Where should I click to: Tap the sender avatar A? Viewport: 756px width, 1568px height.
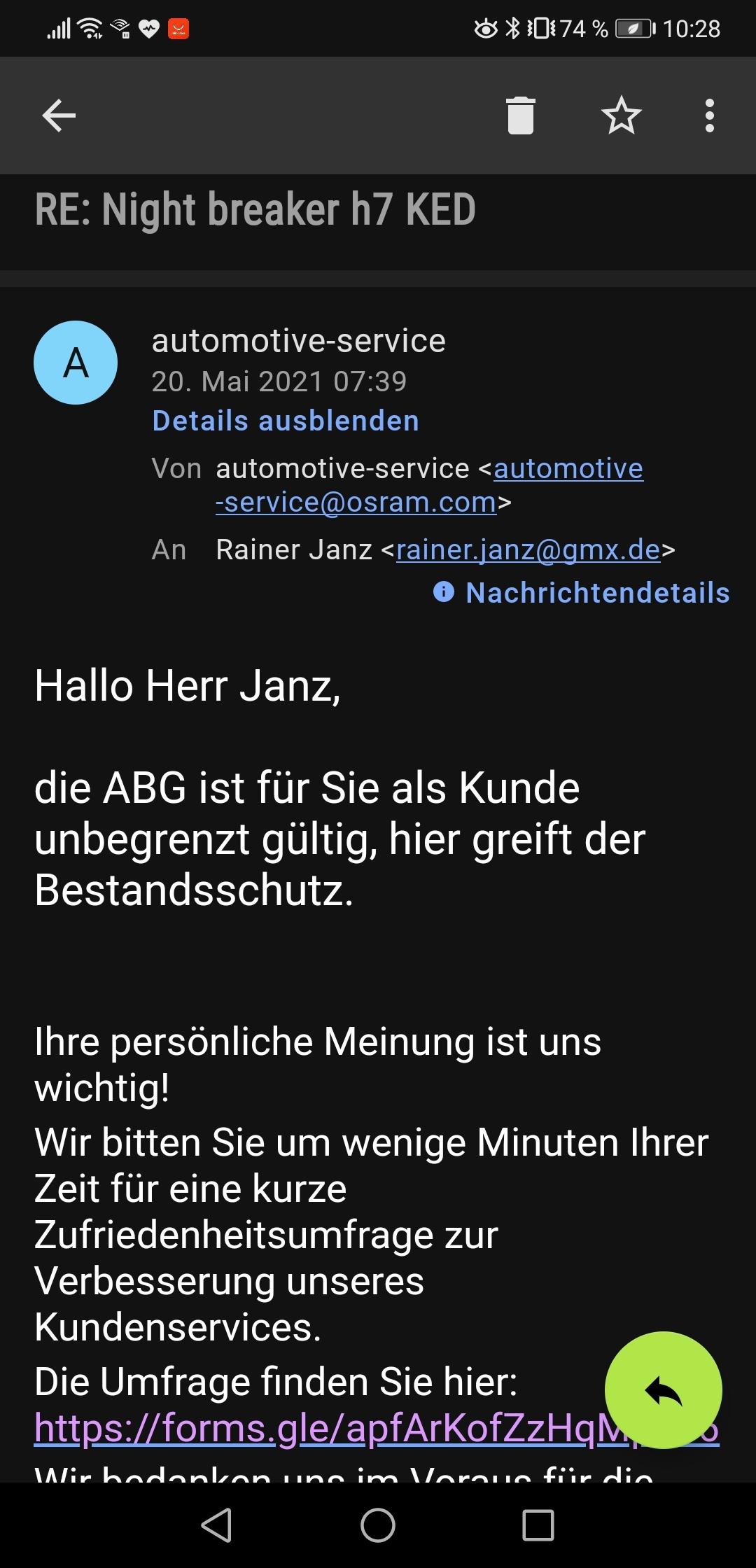[x=76, y=363]
